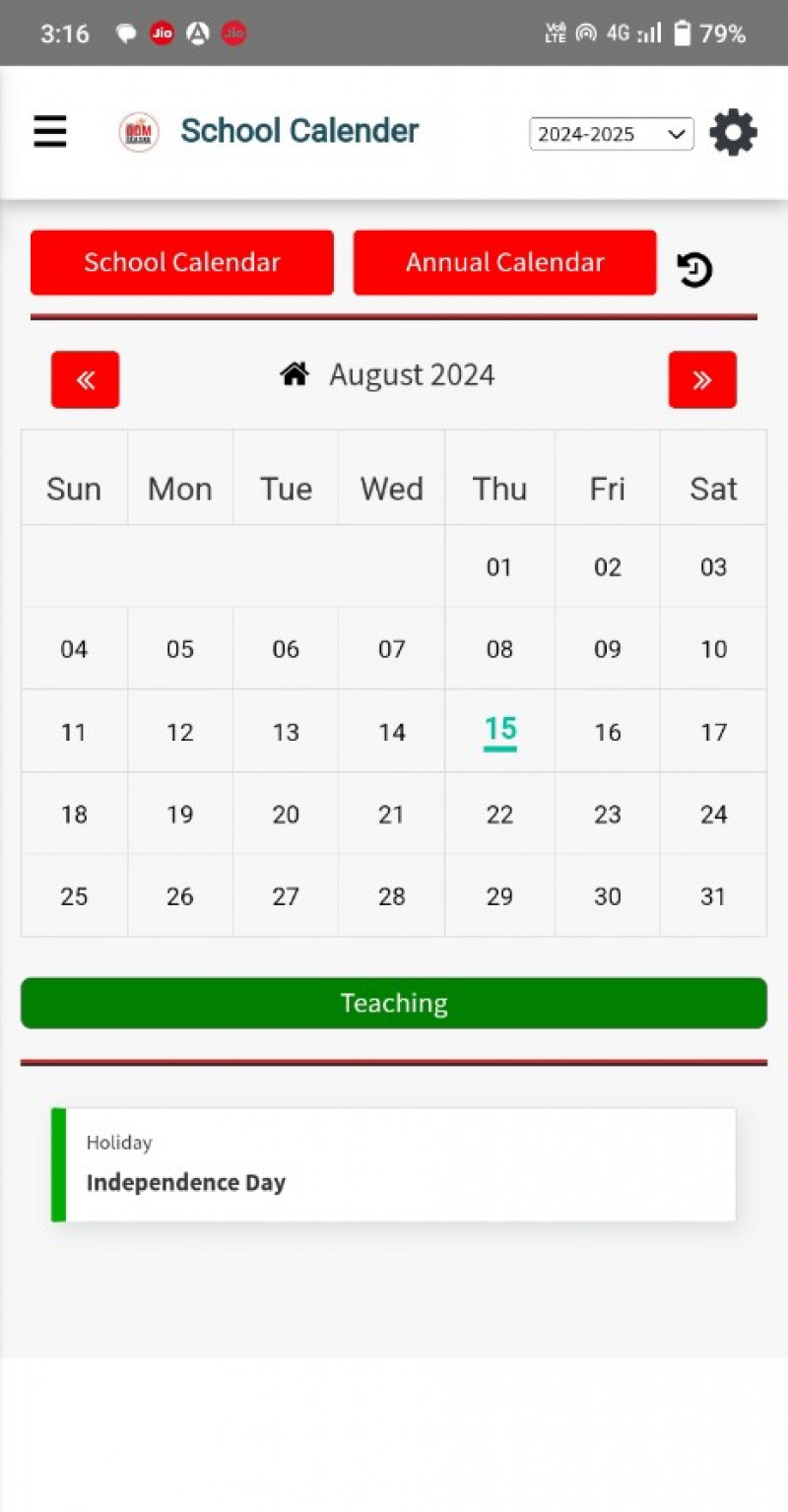788x1512 pixels.
Task: Switch to the School Calendar view
Action: point(182,262)
